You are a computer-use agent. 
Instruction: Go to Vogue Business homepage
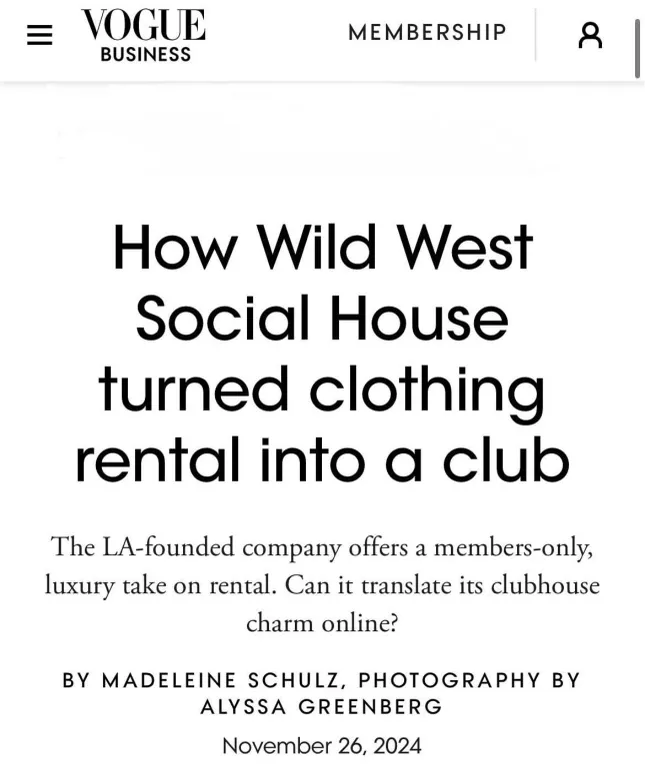[x=143, y=35]
